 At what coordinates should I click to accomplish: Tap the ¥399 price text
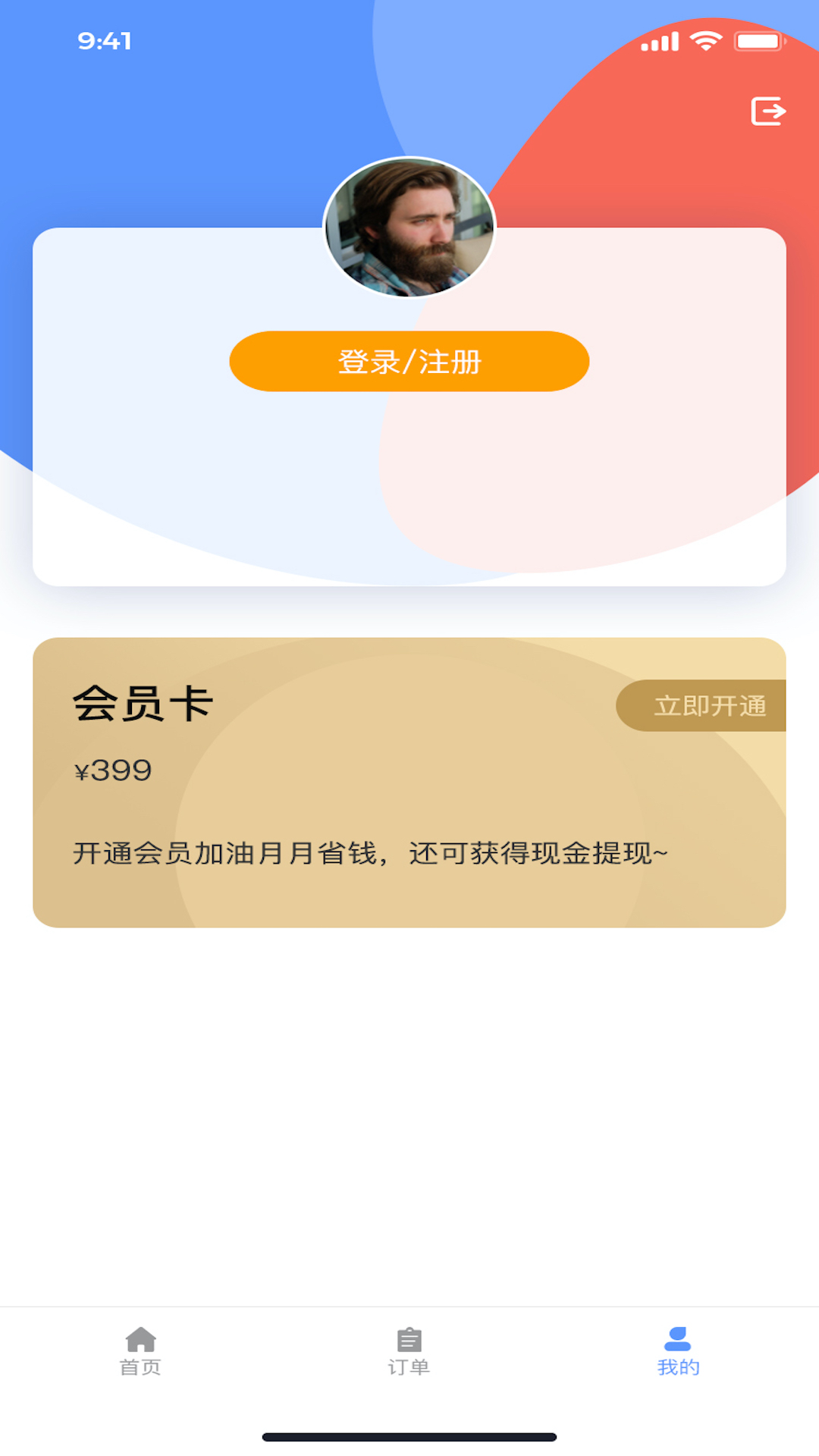pos(112,771)
